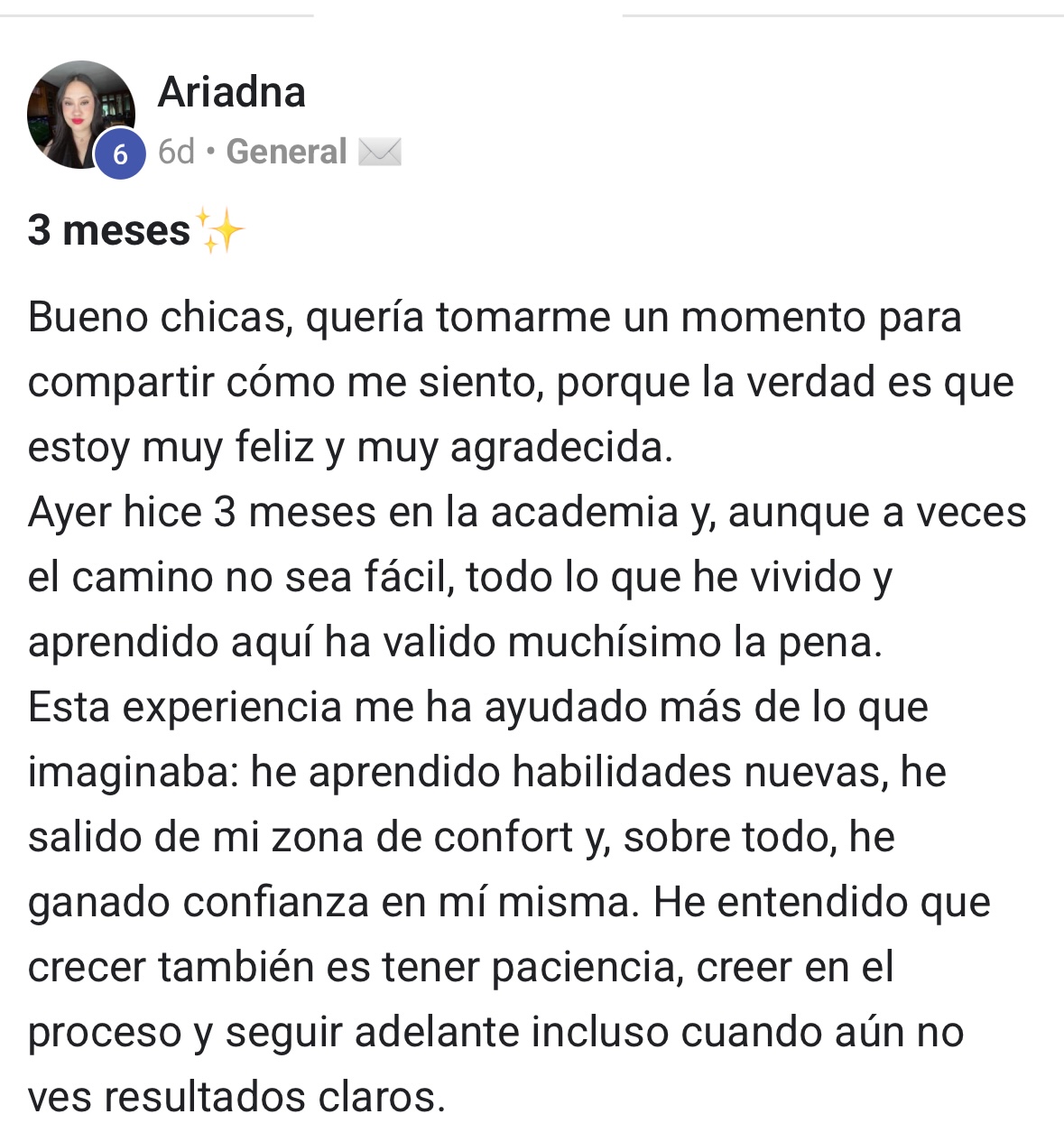Image resolution: width=1064 pixels, height=1142 pixels.
Task: Open Ariadna's profile picture
Action: [79, 115]
